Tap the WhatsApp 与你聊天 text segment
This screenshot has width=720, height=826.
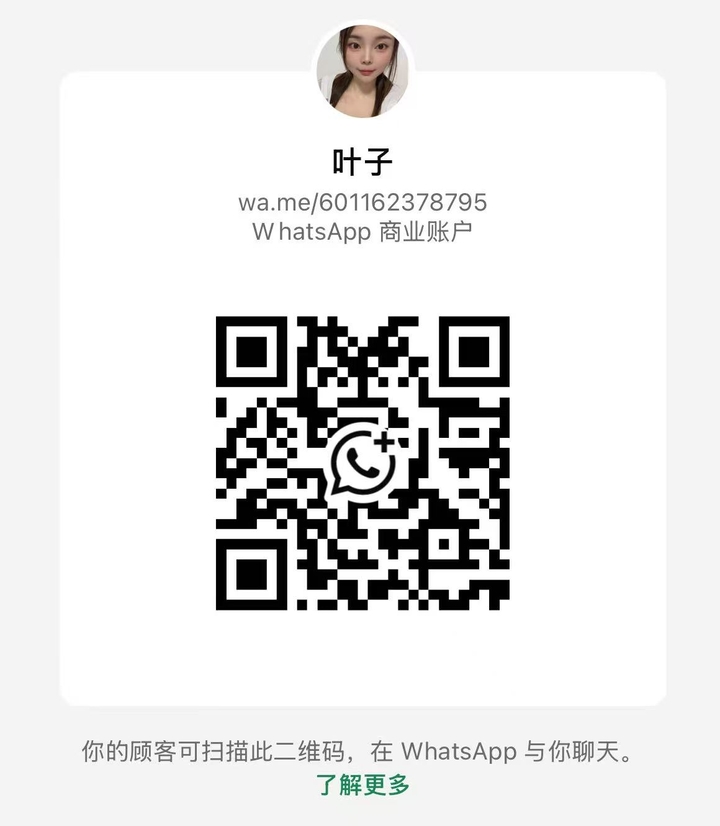click(x=540, y=748)
